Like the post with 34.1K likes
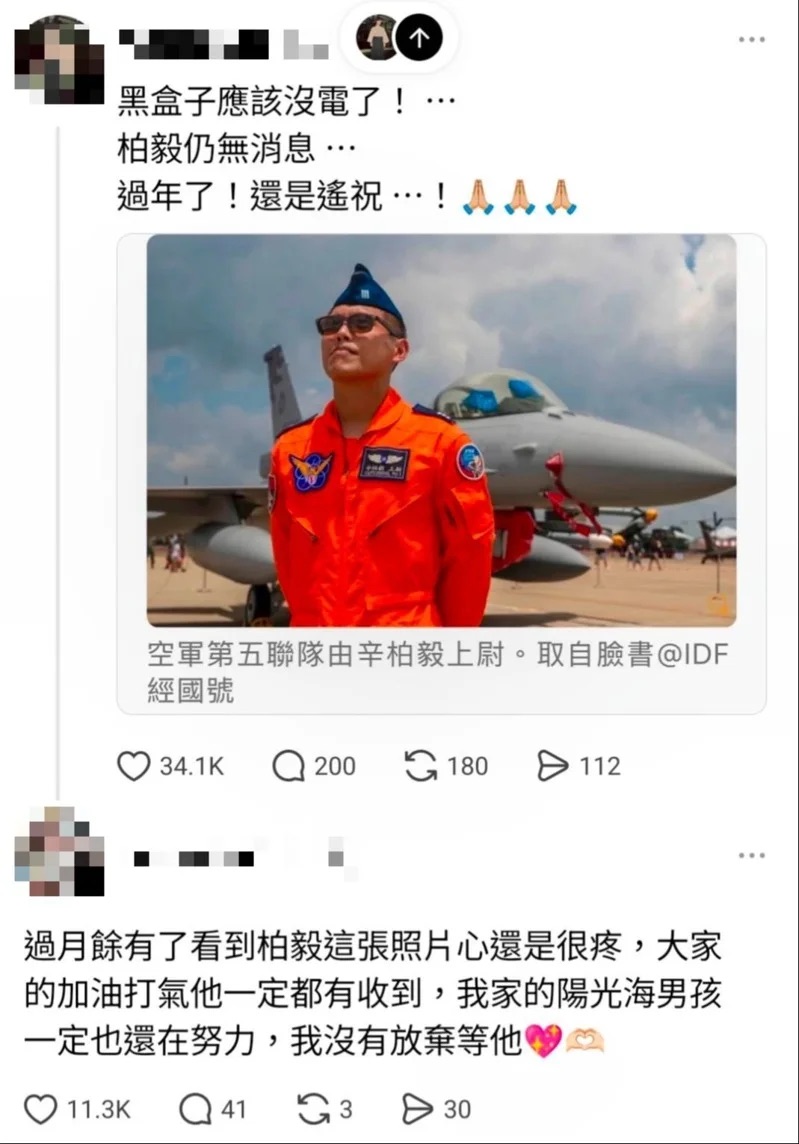799x1144 pixels. pyautogui.click(x=134, y=767)
